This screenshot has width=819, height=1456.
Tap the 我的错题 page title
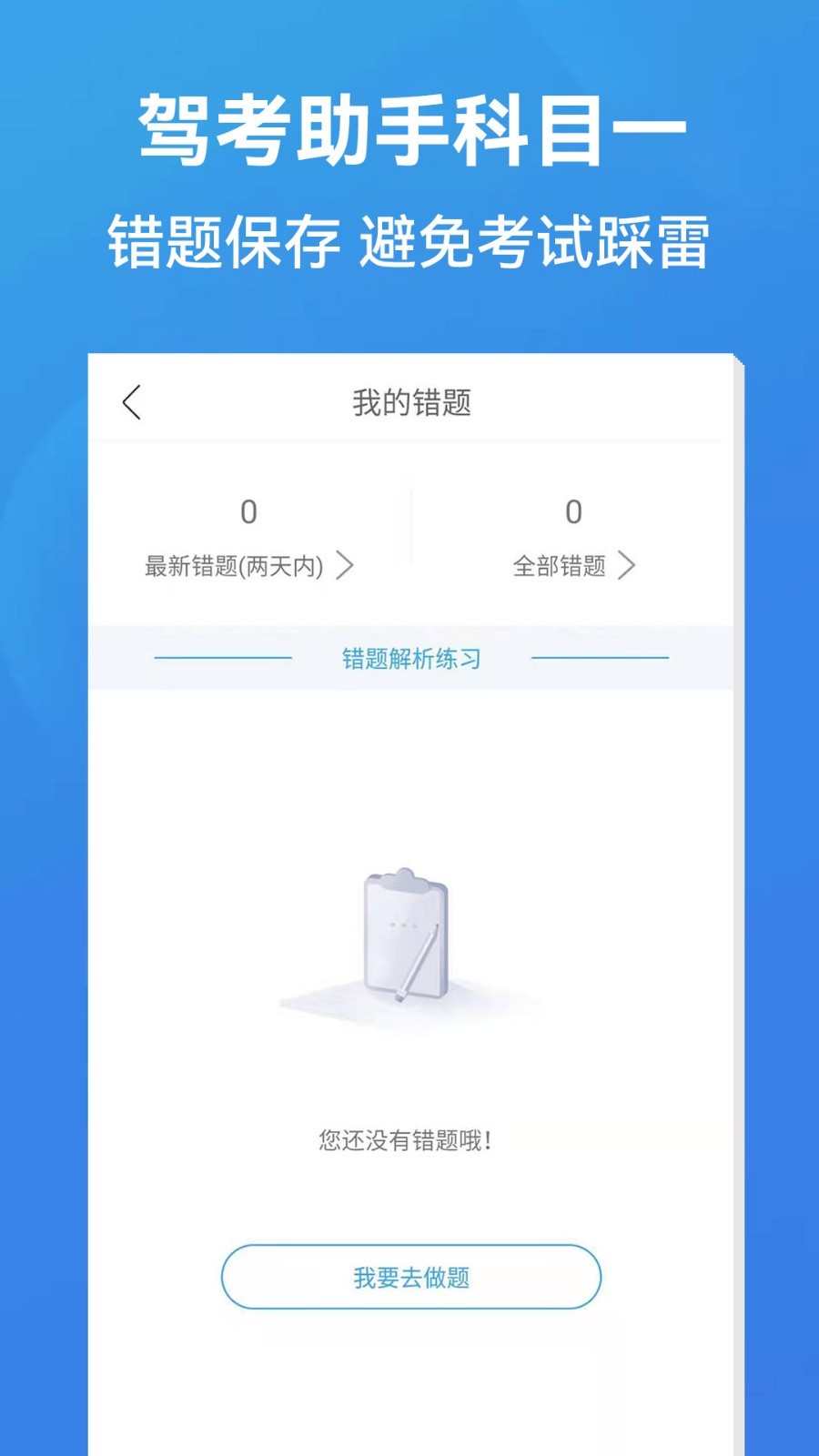click(410, 401)
